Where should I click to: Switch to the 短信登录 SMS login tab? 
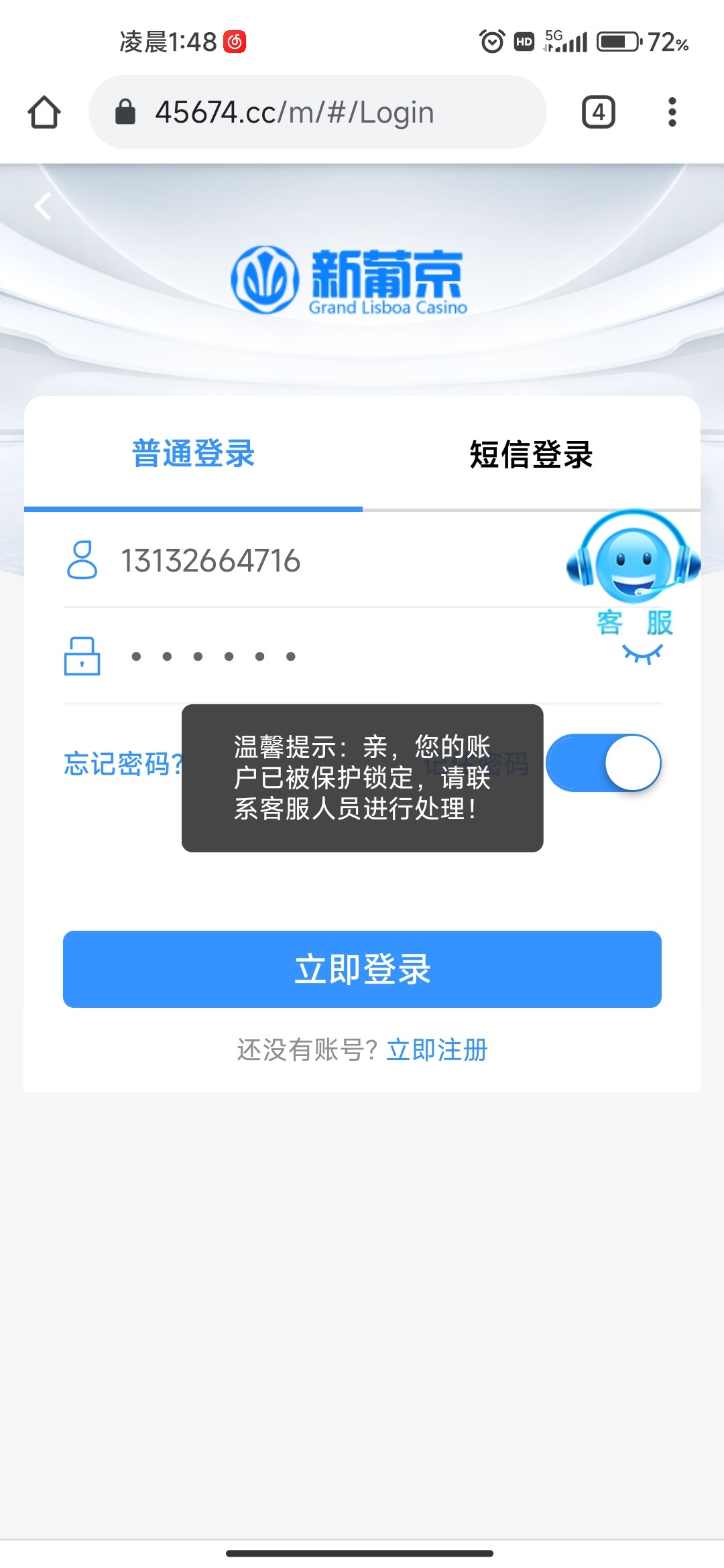[x=532, y=453]
